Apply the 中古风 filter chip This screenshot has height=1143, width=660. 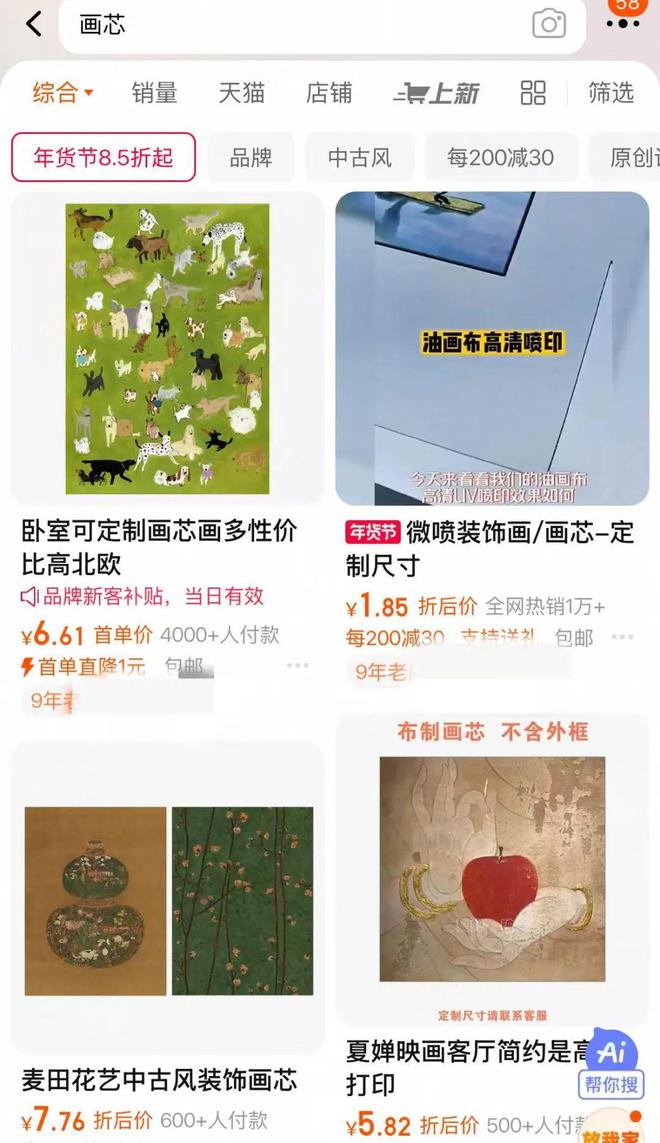coord(359,157)
